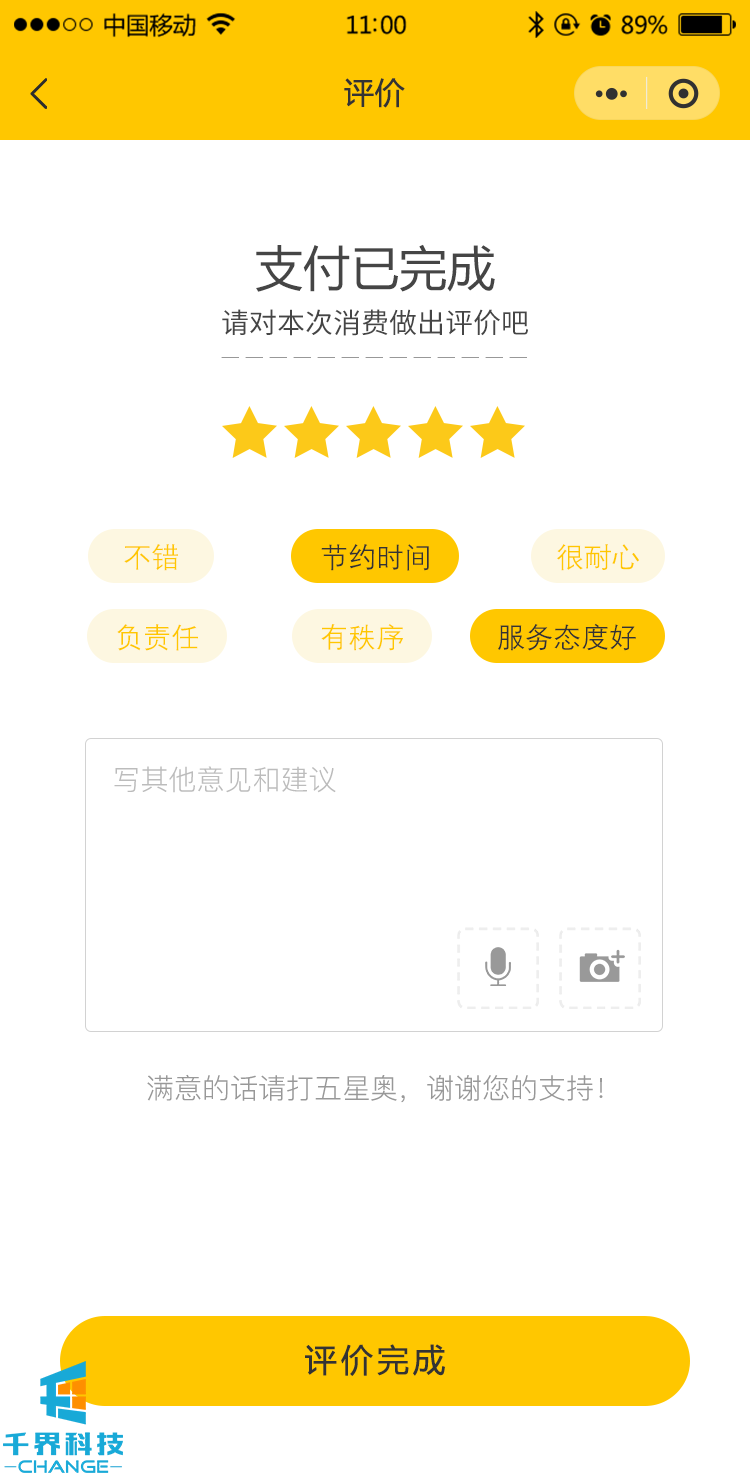Deselect the 服务态度好 tag
This screenshot has height=1477, width=750.
pos(567,637)
